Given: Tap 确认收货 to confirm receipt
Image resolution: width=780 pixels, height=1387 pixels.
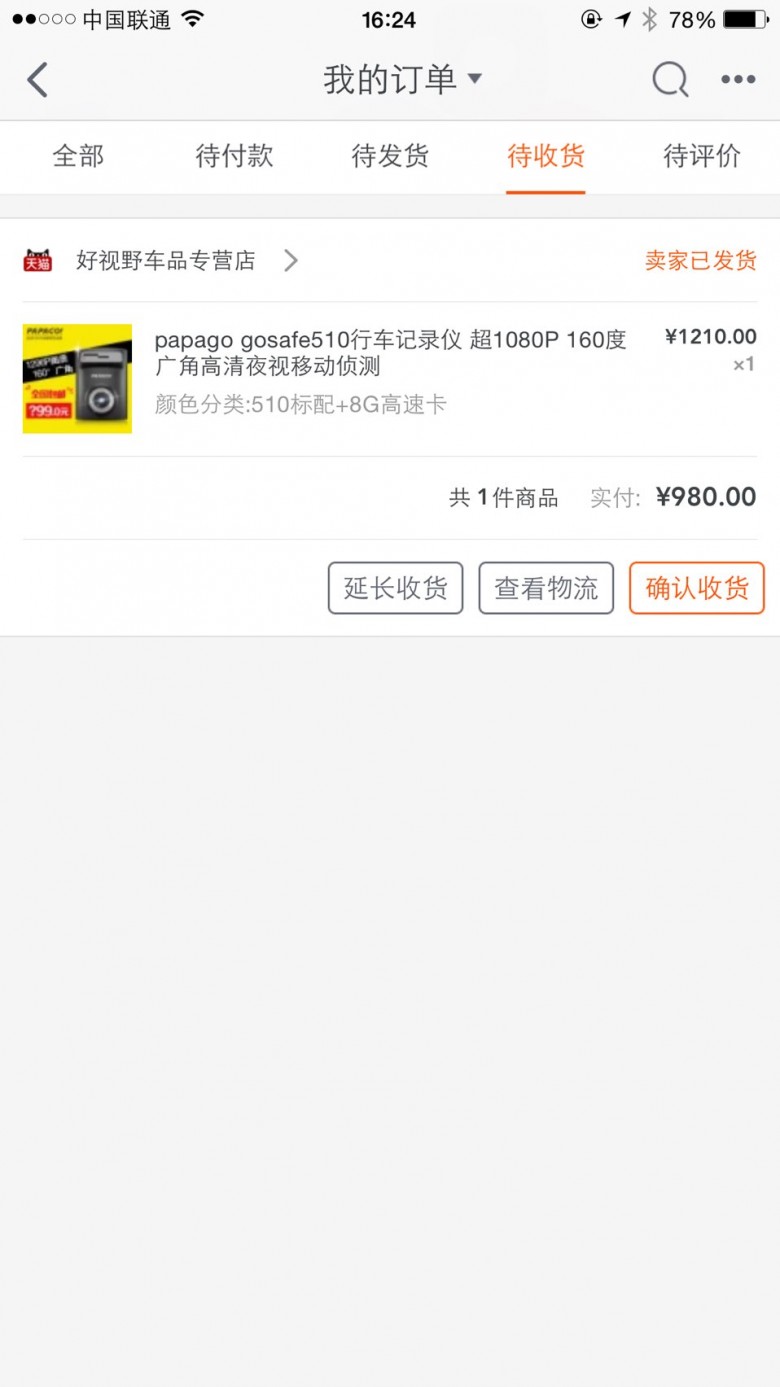Looking at the screenshot, I should coord(697,588).
